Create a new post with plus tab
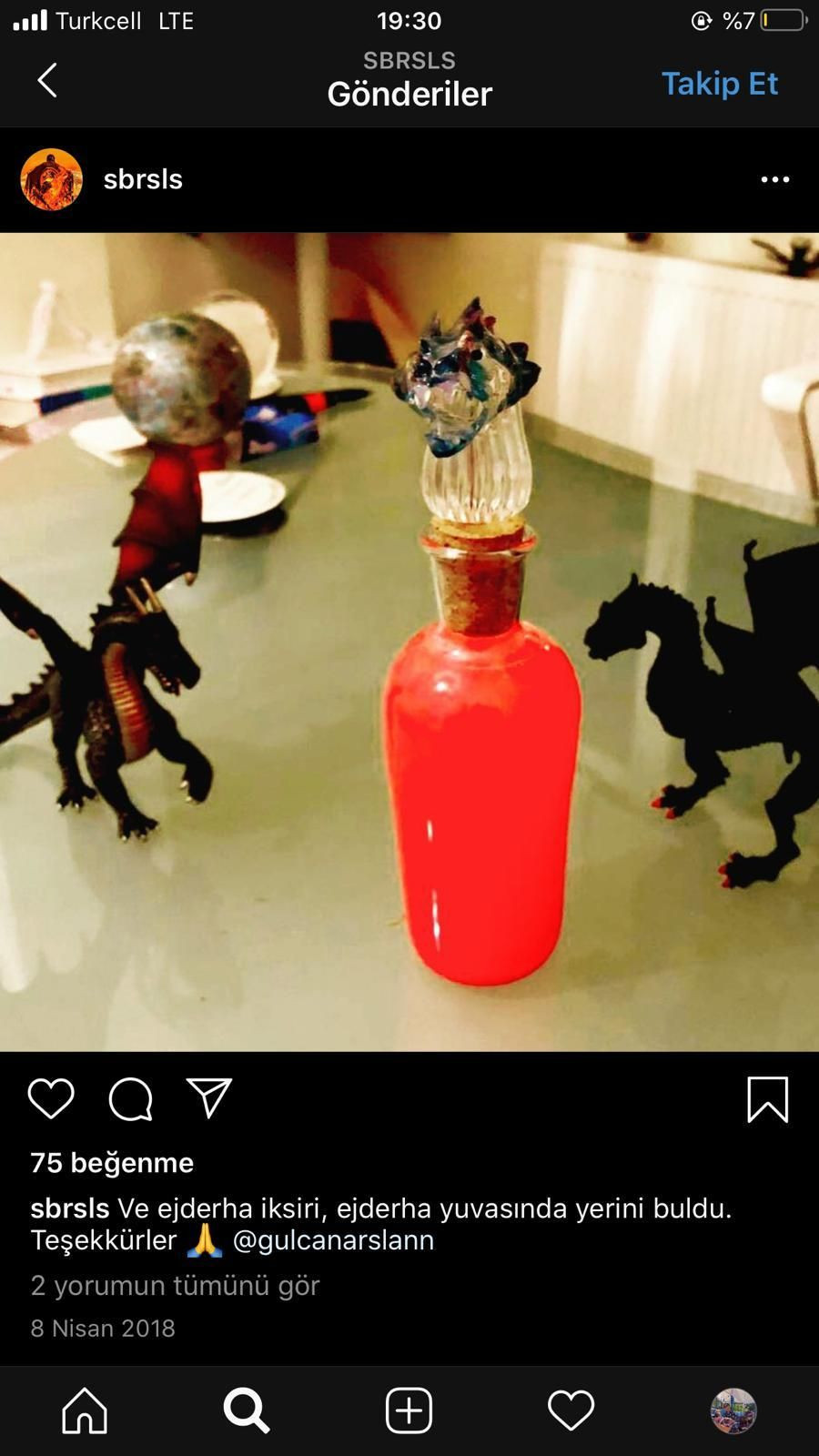The width and height of the screenshot is (819, 1456). 409,1410
